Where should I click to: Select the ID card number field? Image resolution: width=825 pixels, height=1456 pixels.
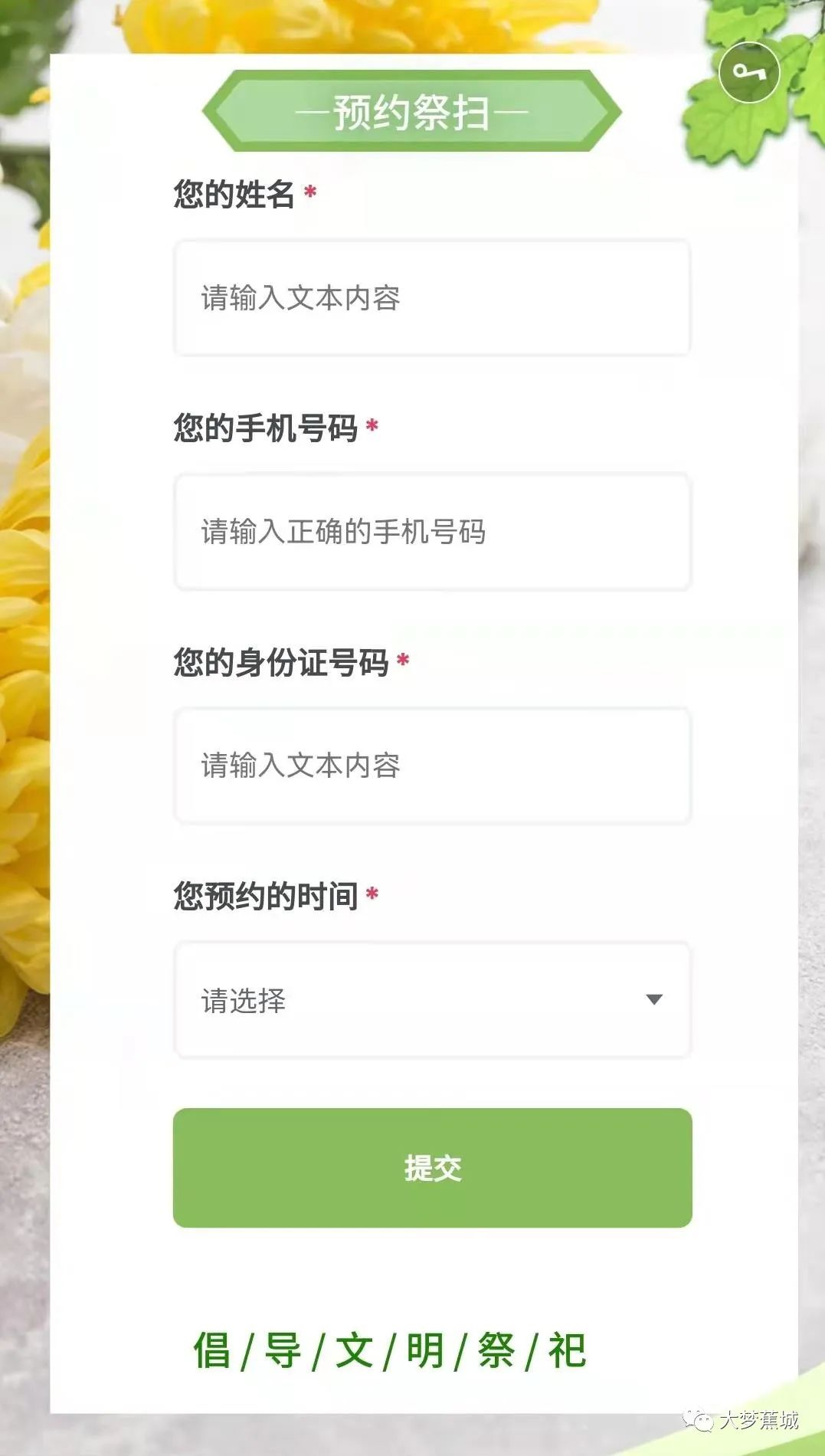(x=432, y=766)
